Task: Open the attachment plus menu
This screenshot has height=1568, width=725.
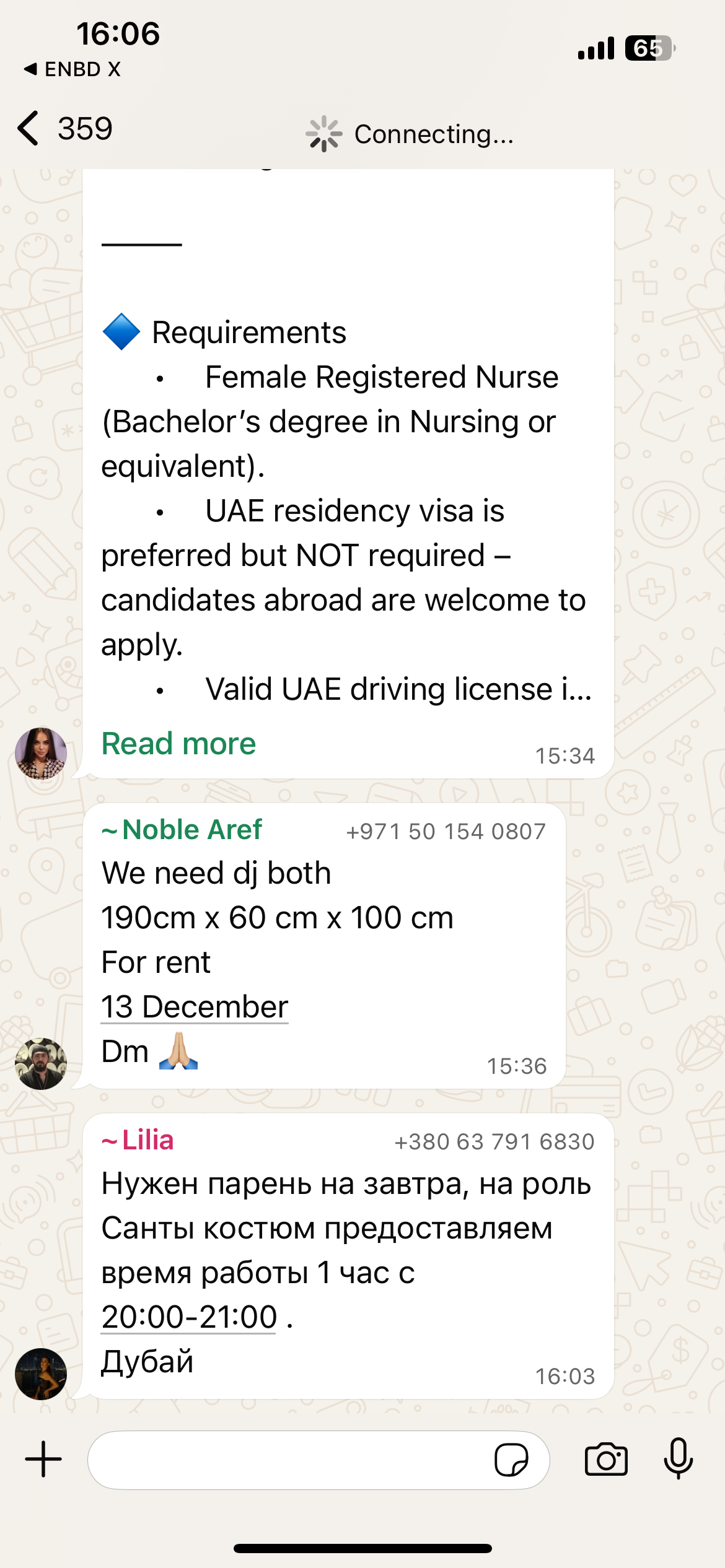Action: click(x=43, y=1460)
